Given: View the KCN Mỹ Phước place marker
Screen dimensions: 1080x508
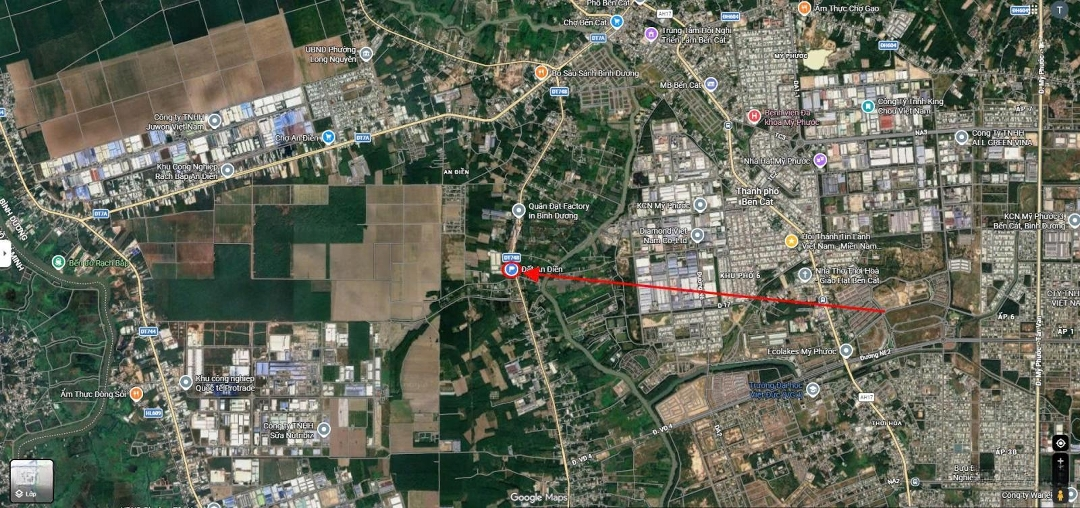Looking at the screenshot, I should 700,204.
